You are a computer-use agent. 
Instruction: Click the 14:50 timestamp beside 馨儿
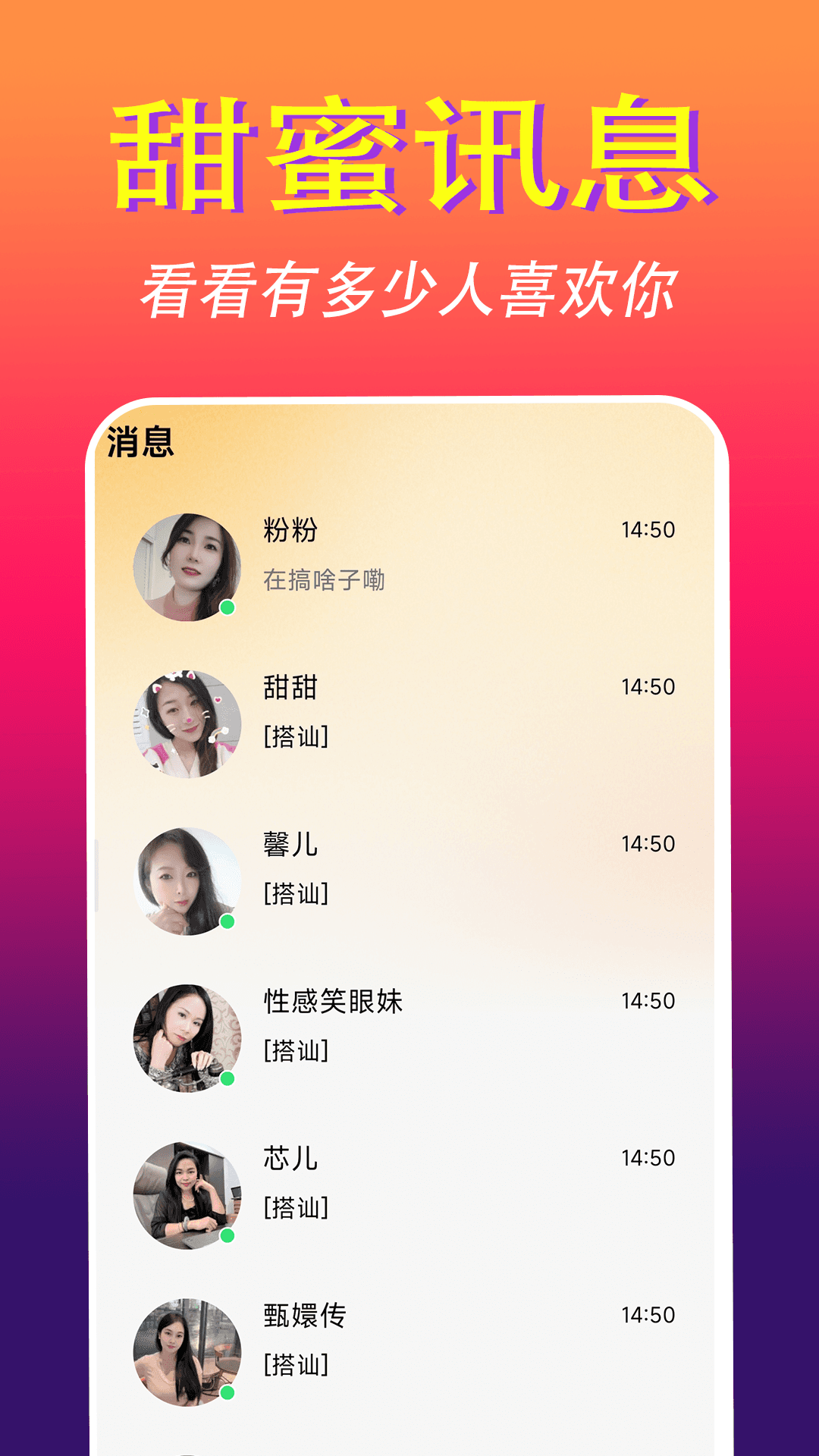[648, 843]
